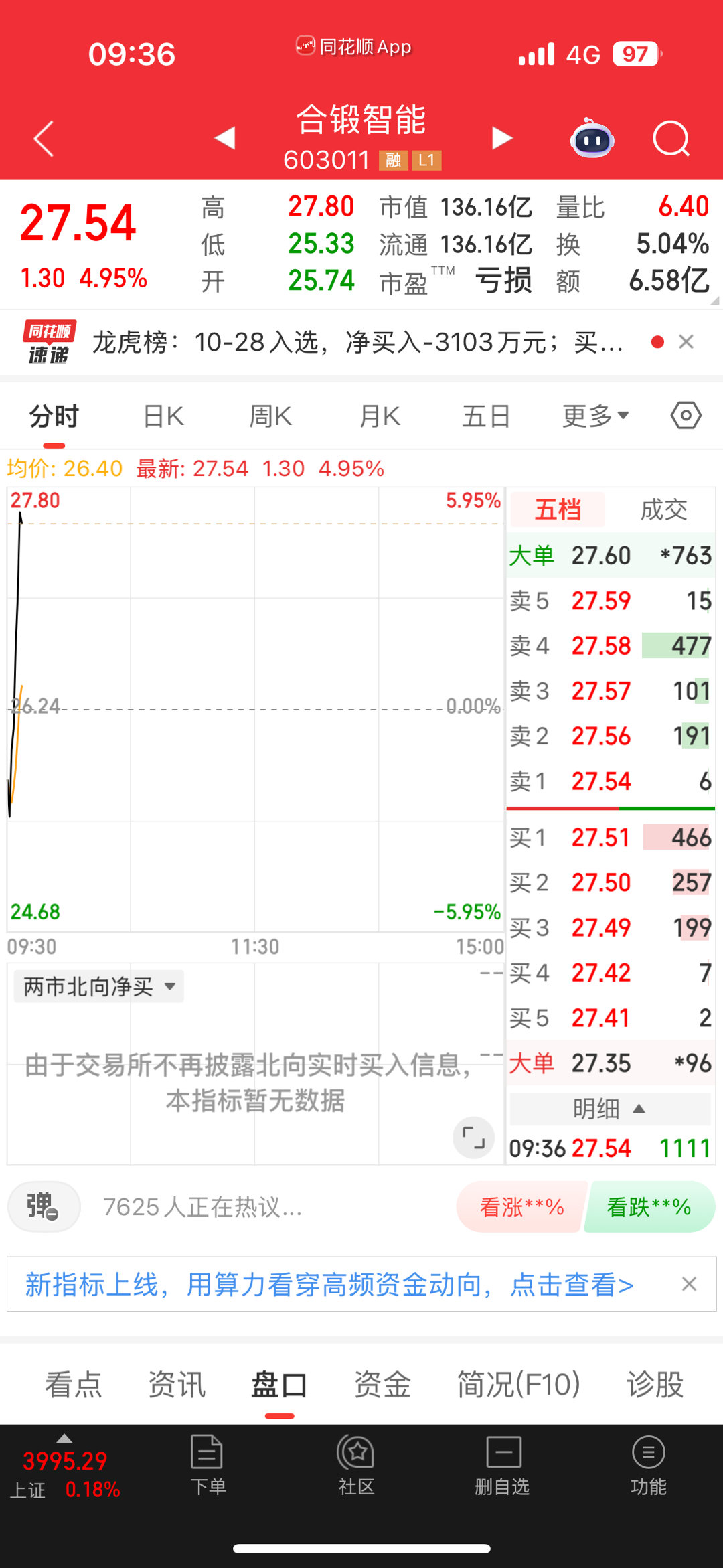Go to next stock with right arrow

point(502,137)
